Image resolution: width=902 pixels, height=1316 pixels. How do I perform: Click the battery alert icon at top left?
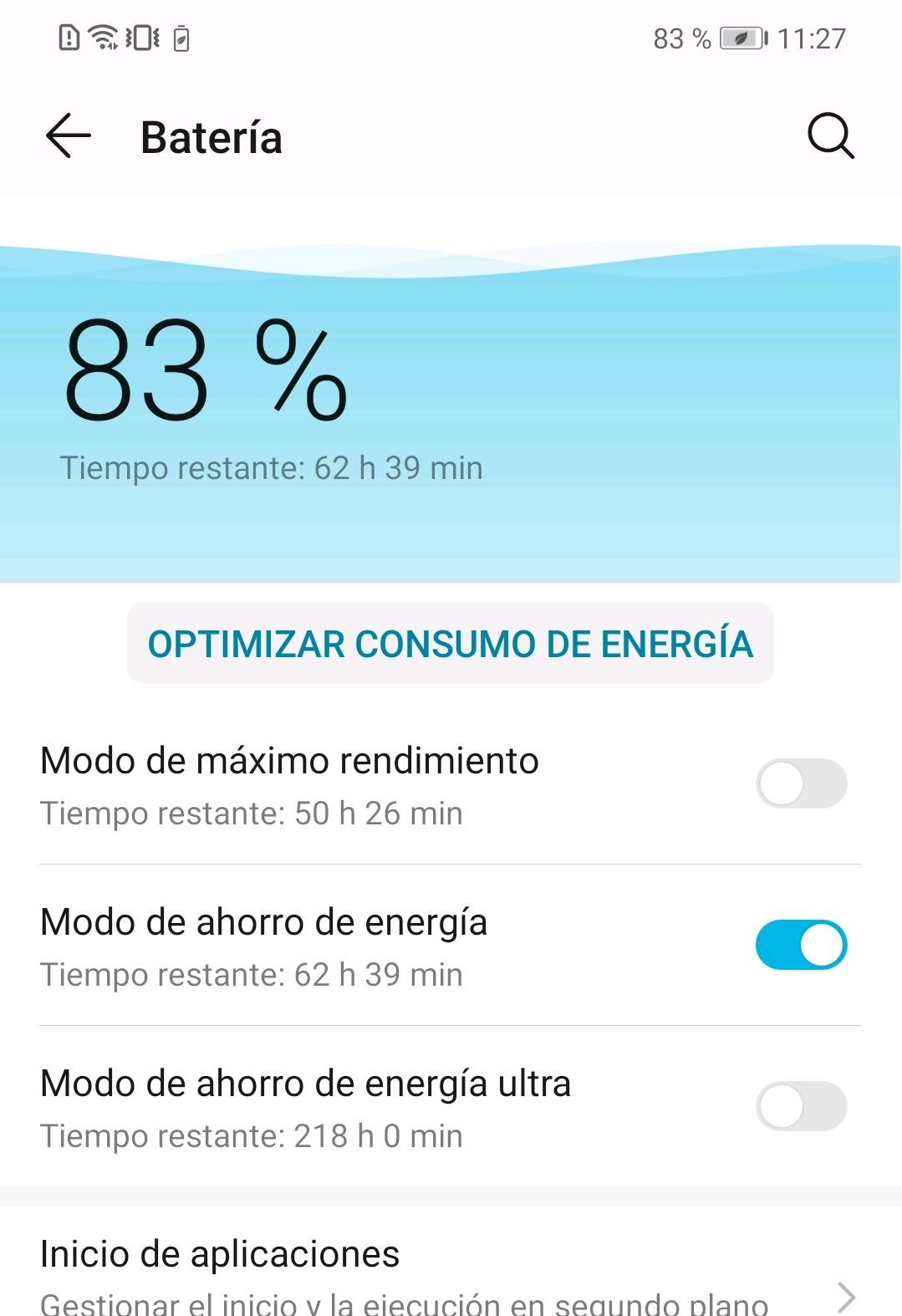(69, 38)
